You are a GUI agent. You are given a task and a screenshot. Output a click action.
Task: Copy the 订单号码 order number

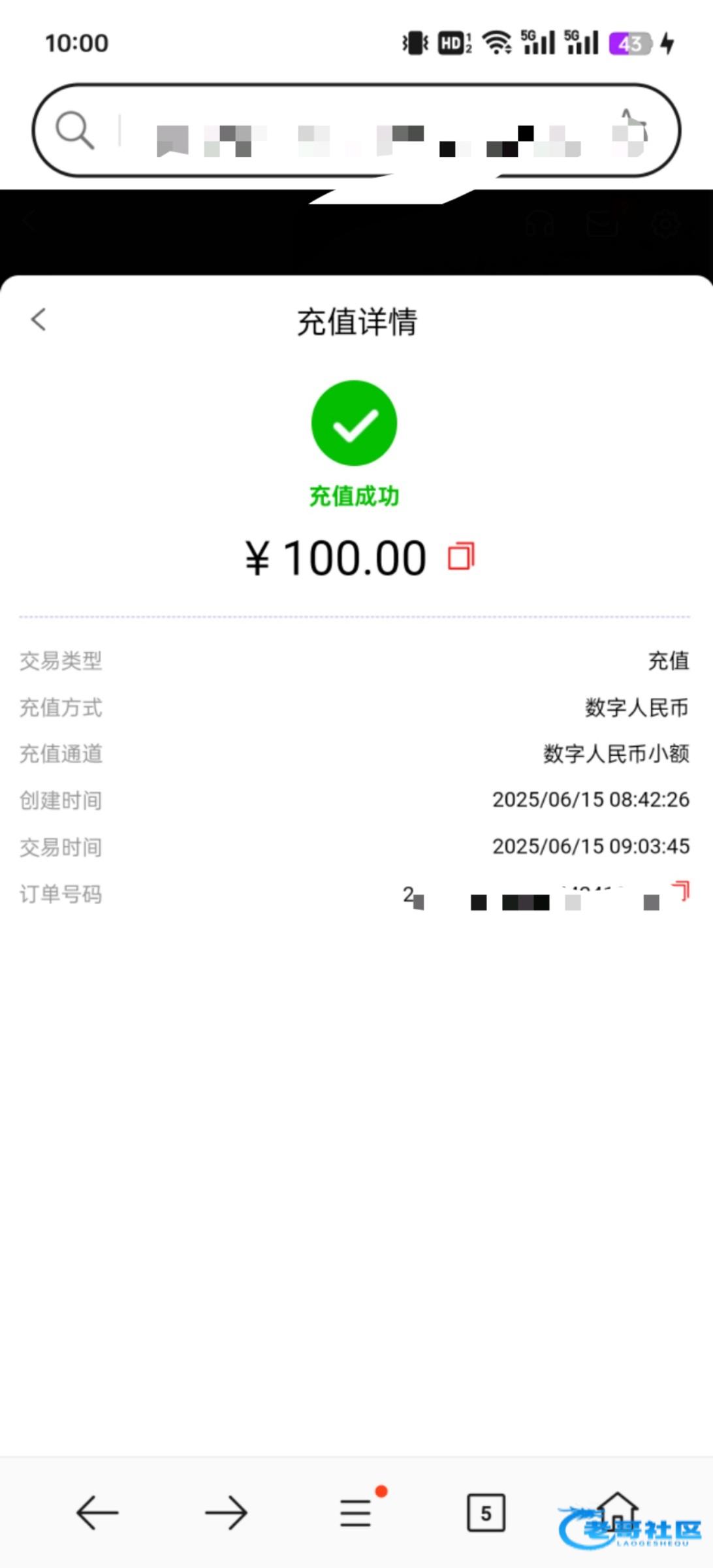pyautogui.click(x=680, y=891)
